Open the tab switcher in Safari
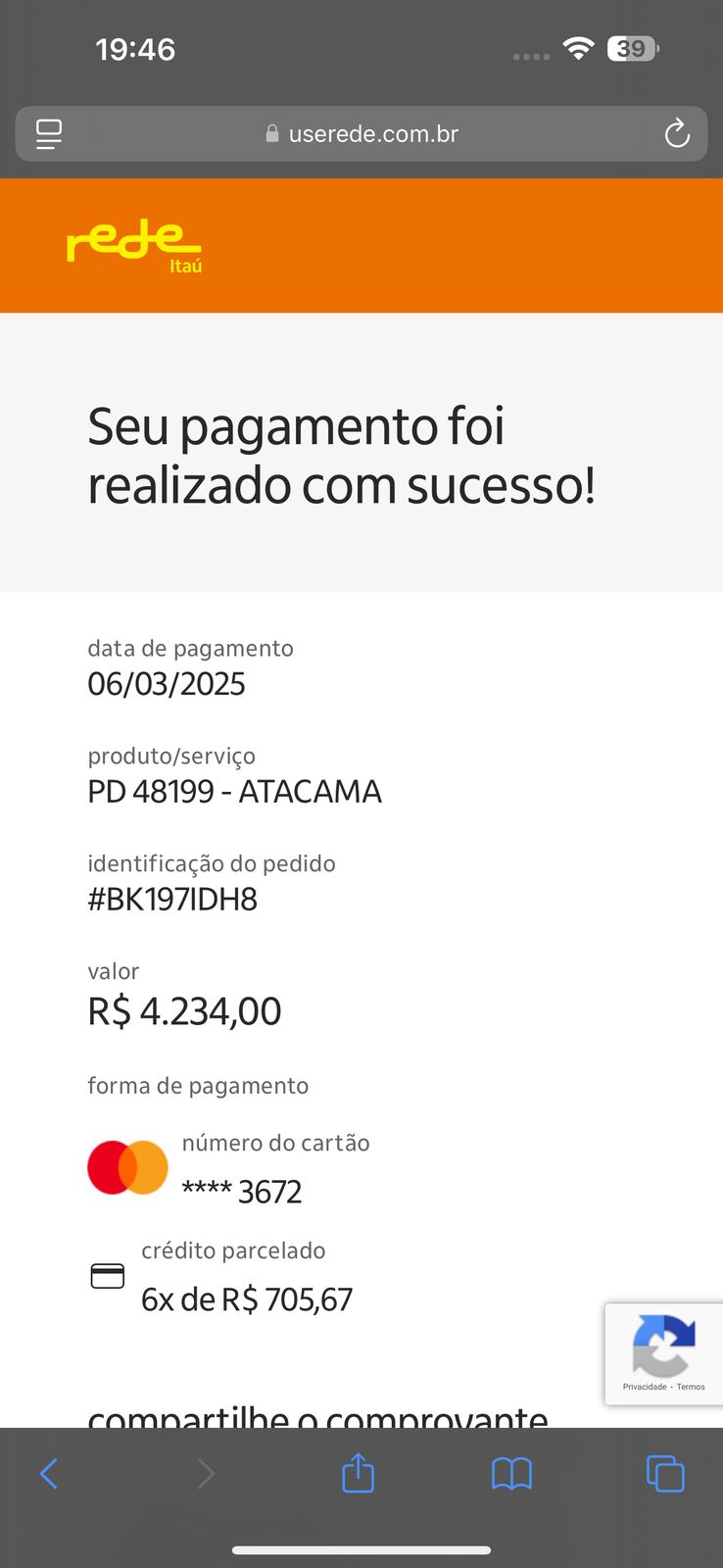Screen dimensions: 723x1568 click(x=665, y=1473)
